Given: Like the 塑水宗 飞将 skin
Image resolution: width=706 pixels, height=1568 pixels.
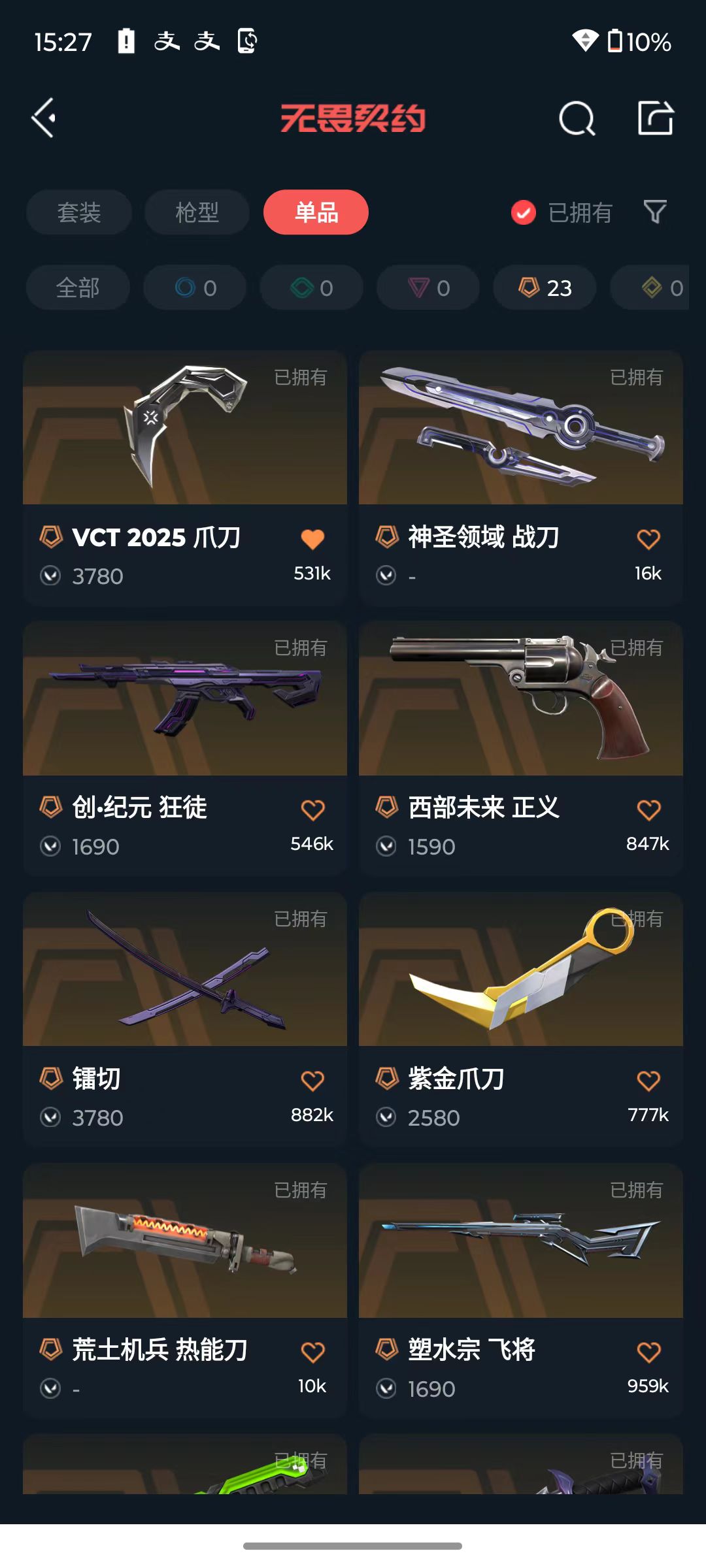Looking at the screenshot, I should (x=648, y=1352).
